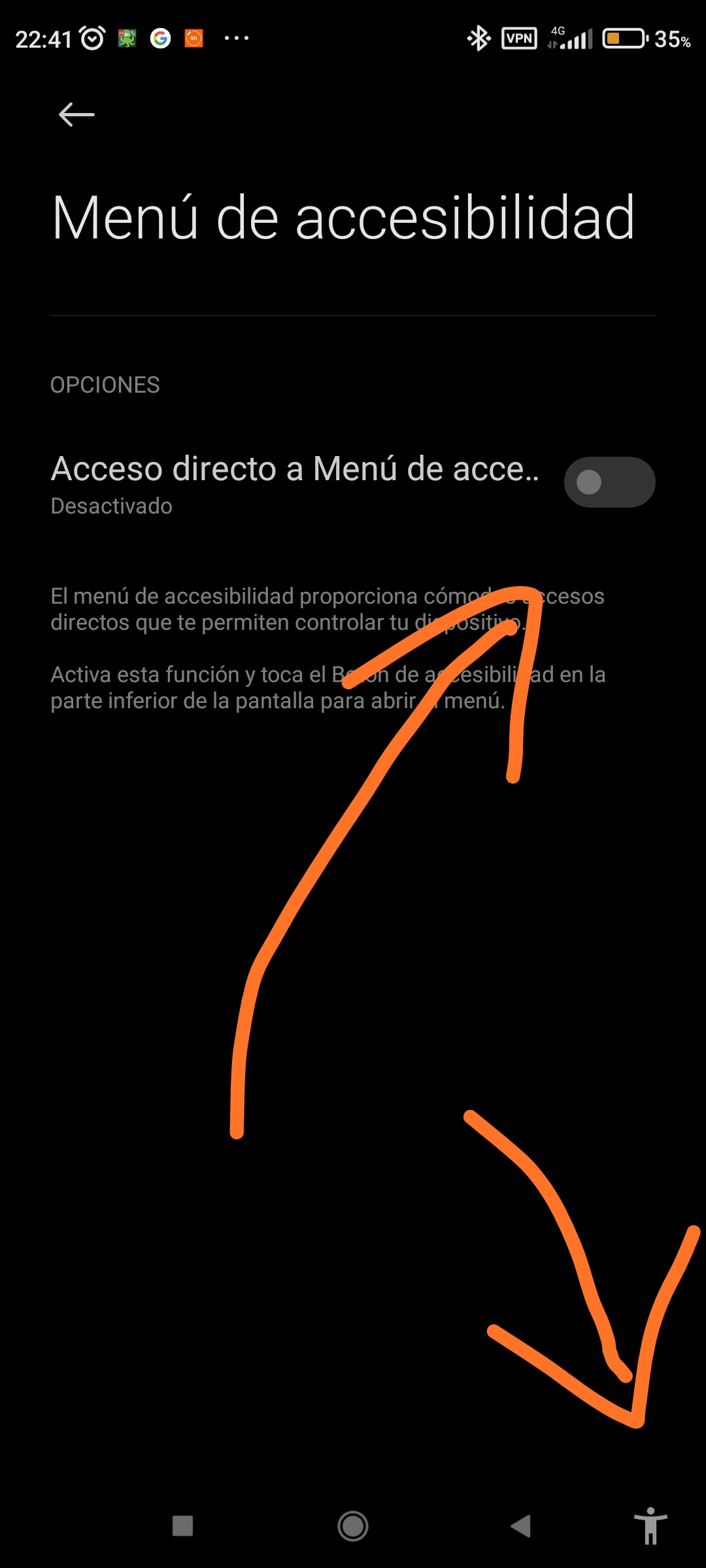Viewport: 706px width, 1568px height.
Task: Tap the system home button
Action: pos(353,1526)
